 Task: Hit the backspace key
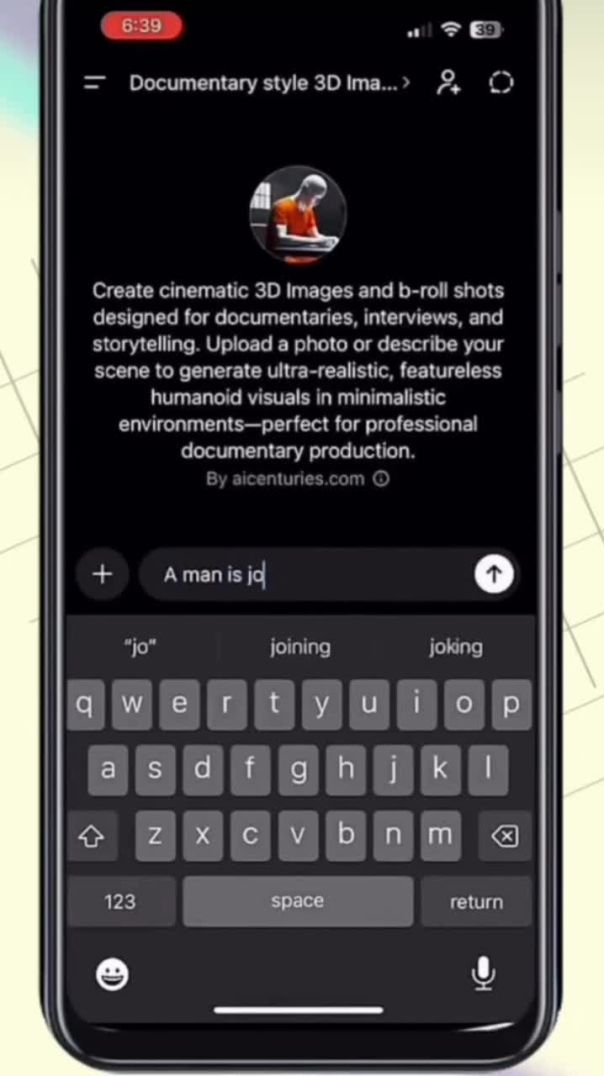[x=505, y=836]
